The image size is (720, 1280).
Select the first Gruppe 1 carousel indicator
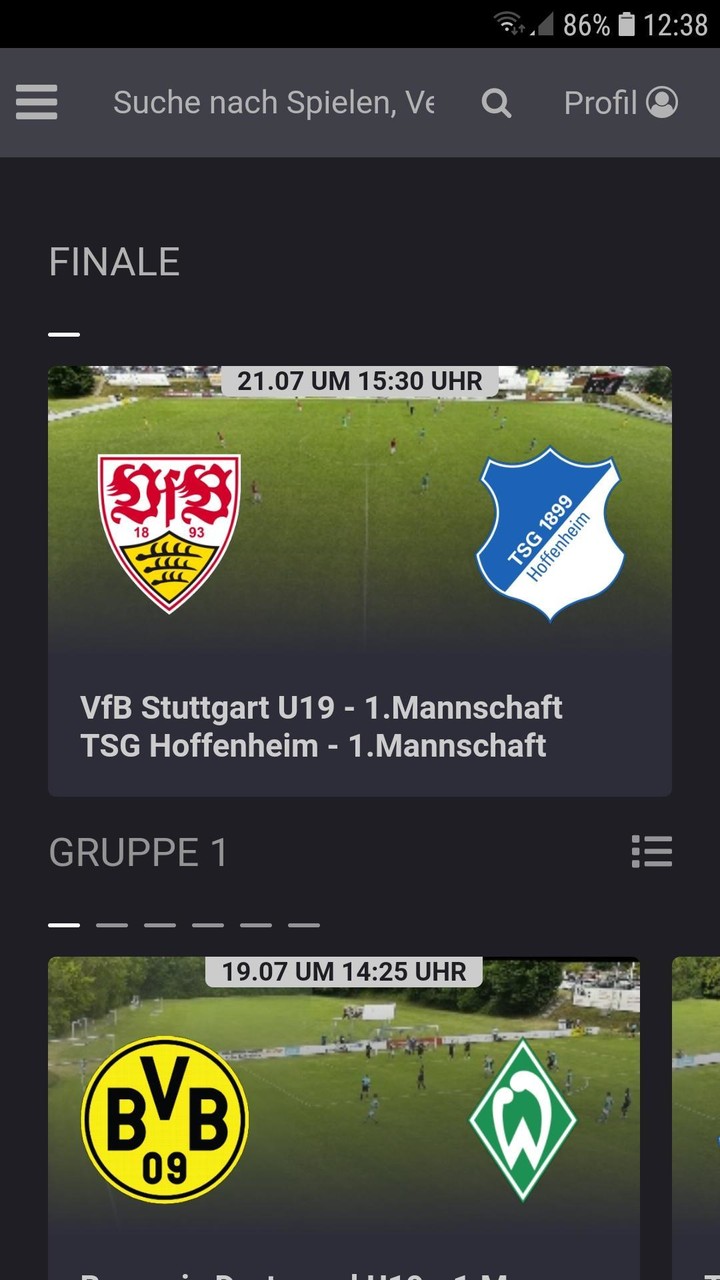click(66, 924)
